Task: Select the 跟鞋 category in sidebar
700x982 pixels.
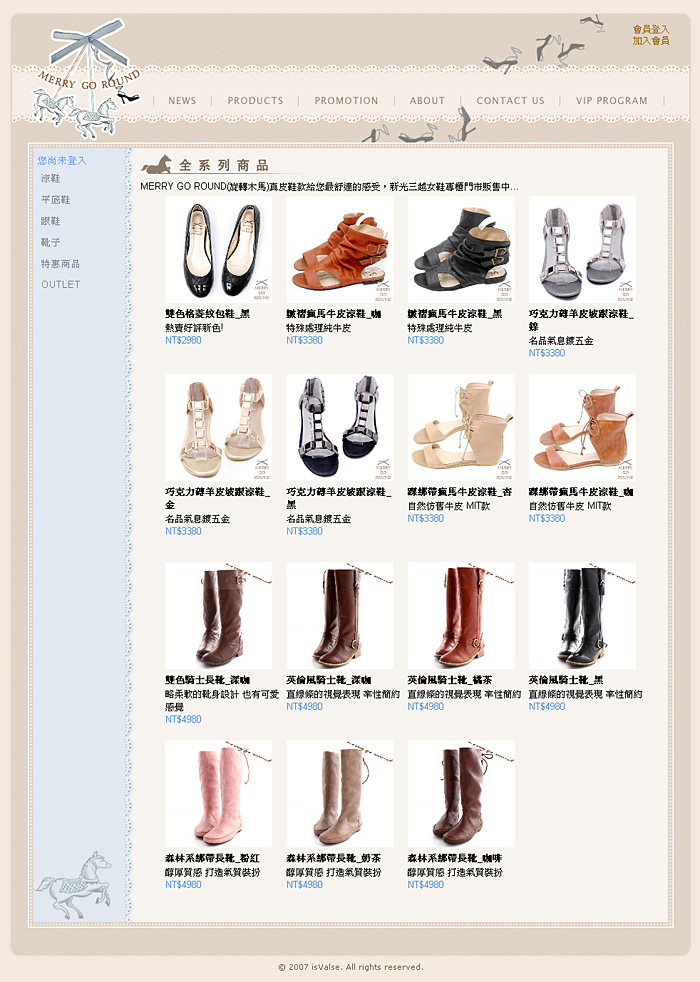Action: (x=50, y=221)
